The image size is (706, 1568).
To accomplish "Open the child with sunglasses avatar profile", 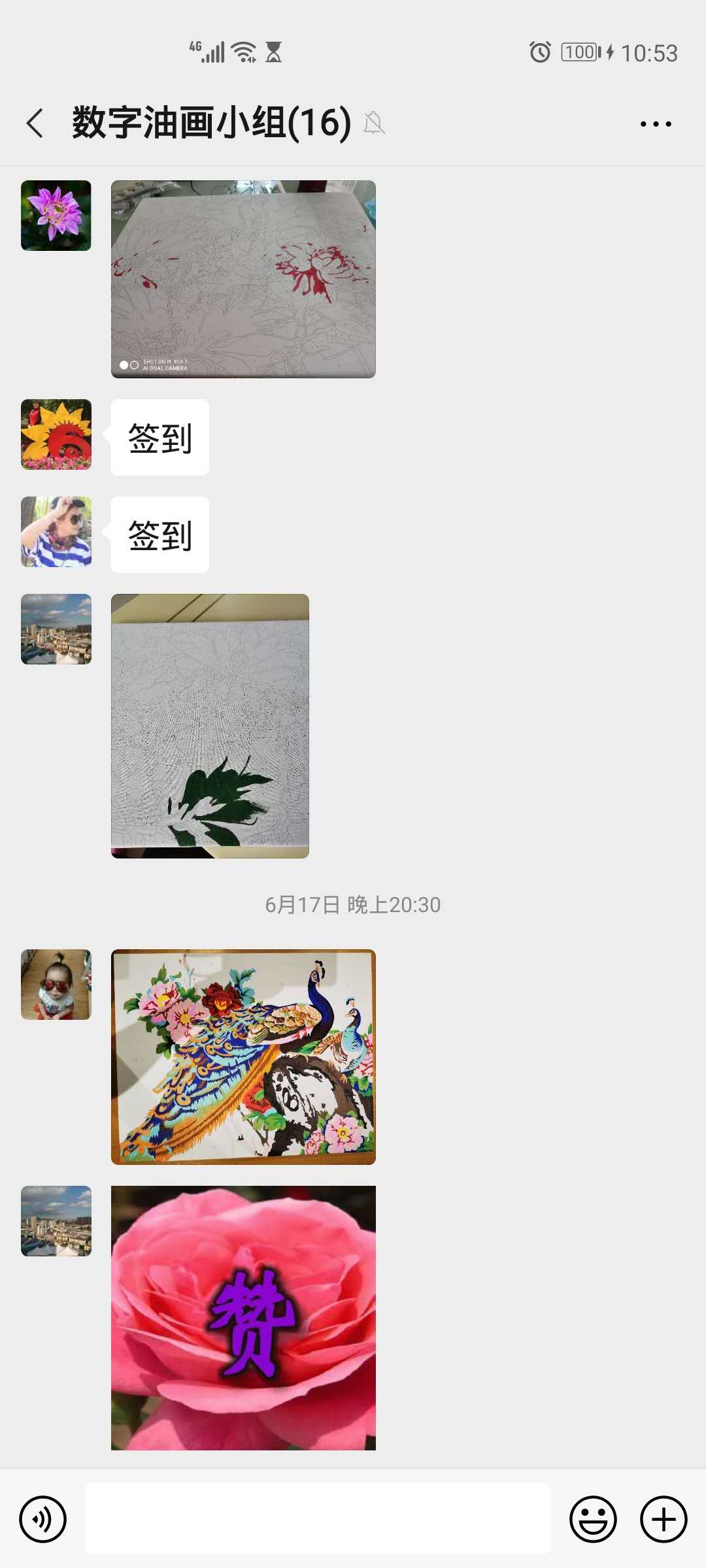I will 56,985.
